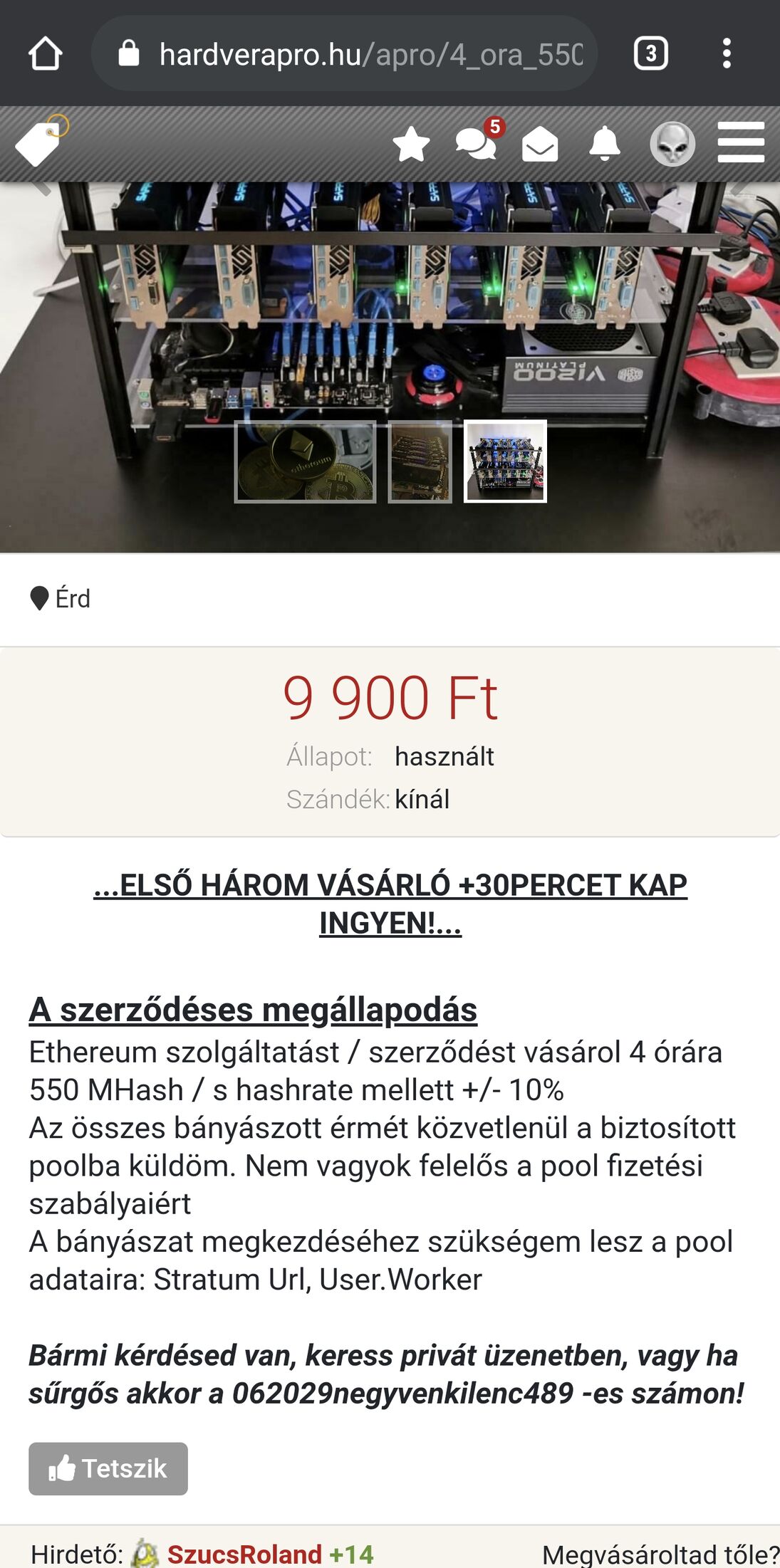Viewport: 780px width, 1568px height.
Task: Select the third mining rig thumbnail
Action: tap(505, 461)
